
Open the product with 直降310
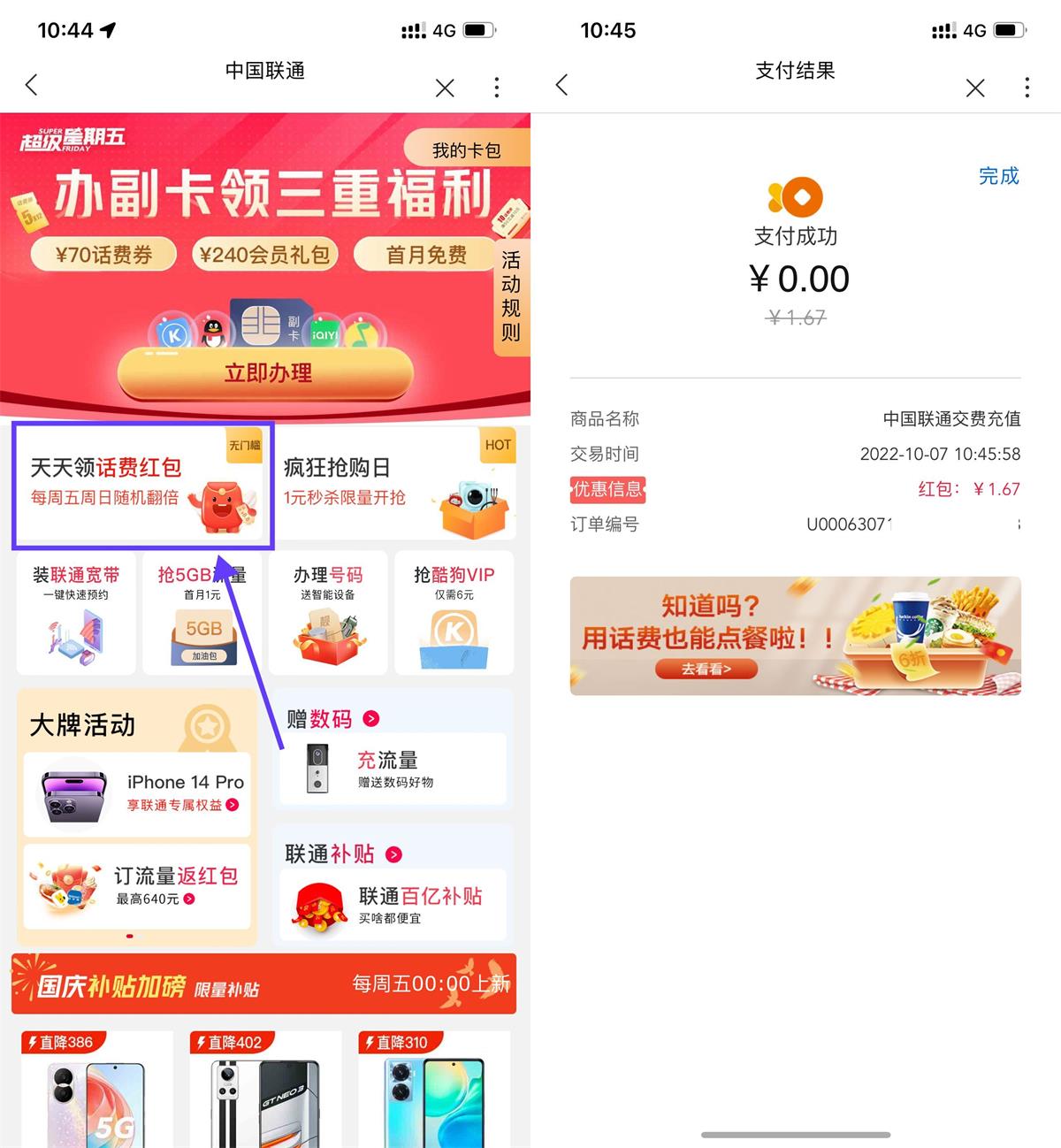coord(434,1092)
